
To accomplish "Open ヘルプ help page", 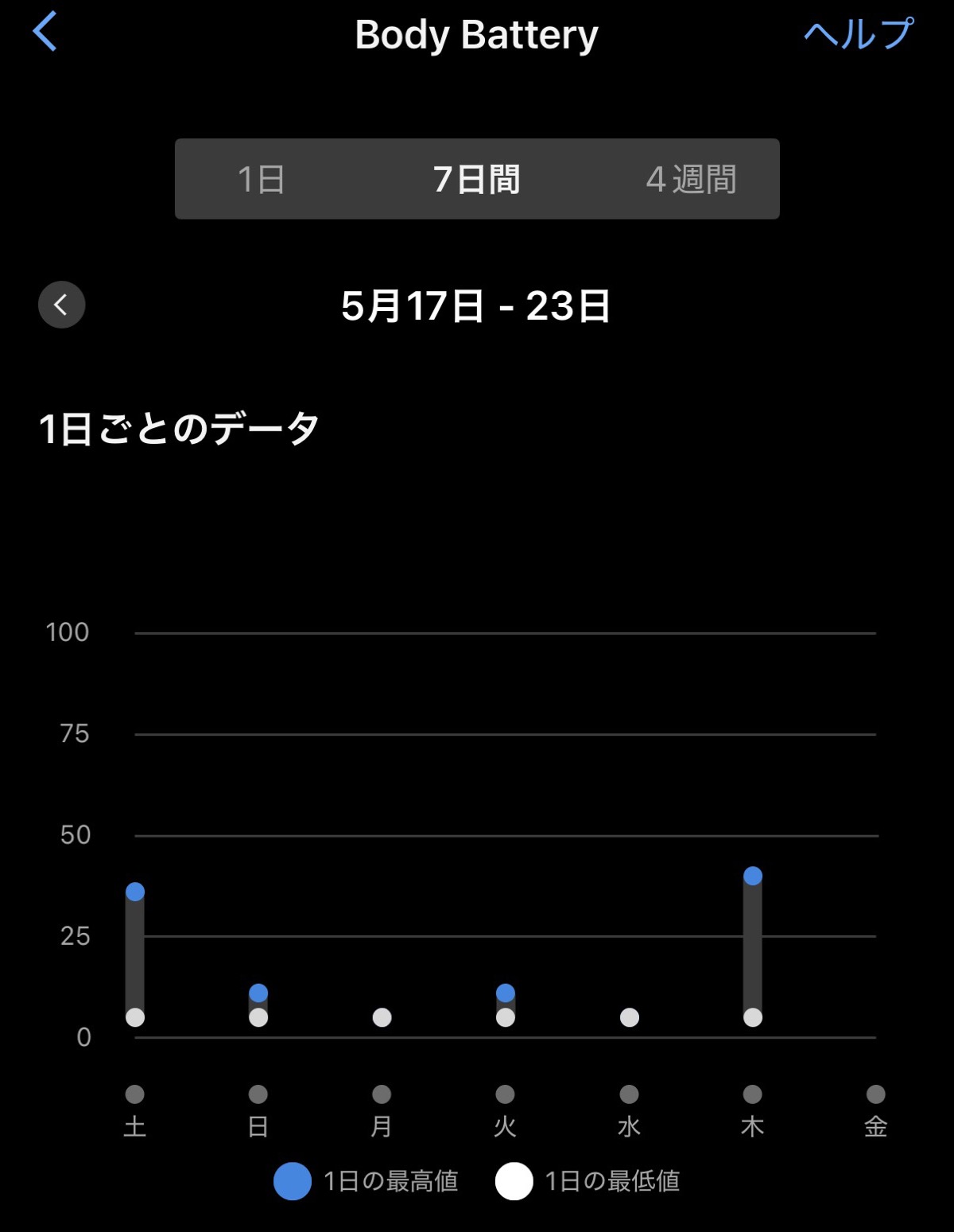I will click(858, 34).
